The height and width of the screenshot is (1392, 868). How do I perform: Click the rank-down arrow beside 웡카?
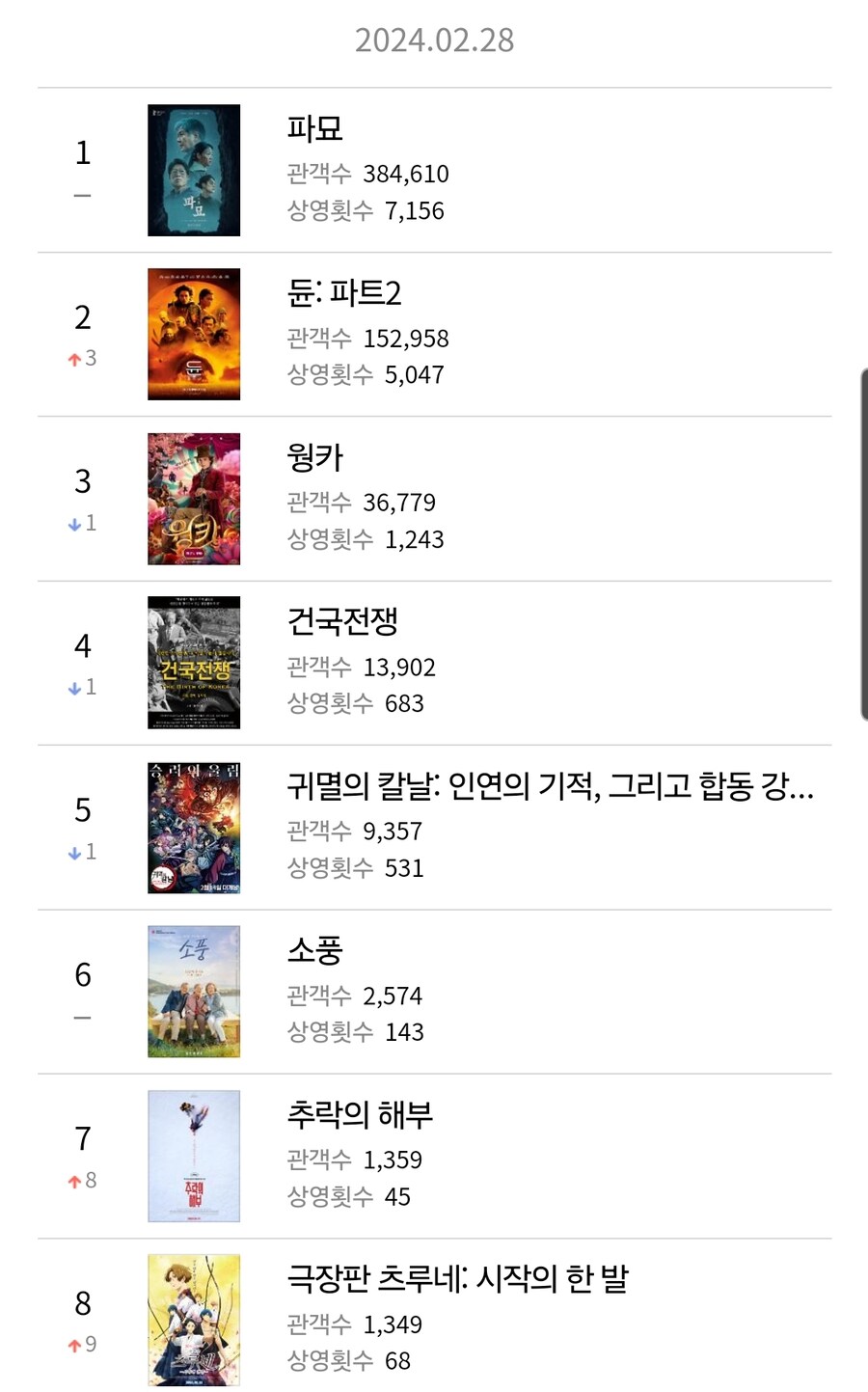click(81, 523)
